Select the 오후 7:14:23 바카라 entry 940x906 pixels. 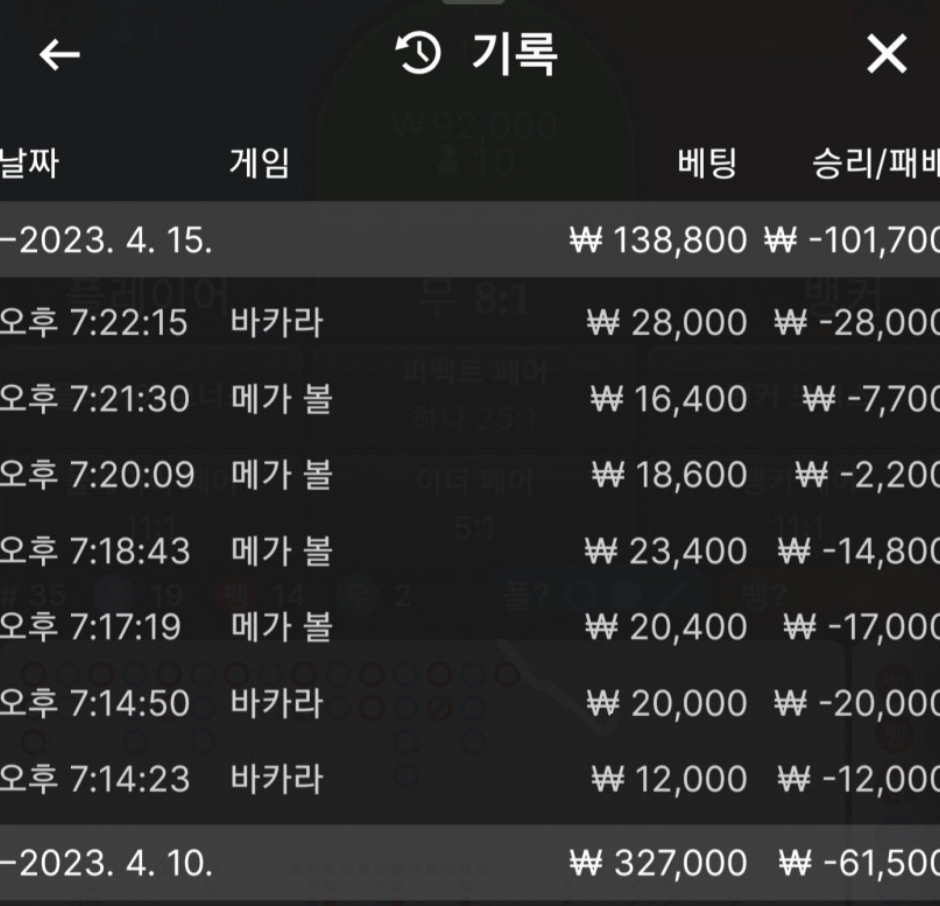point(470,779)
